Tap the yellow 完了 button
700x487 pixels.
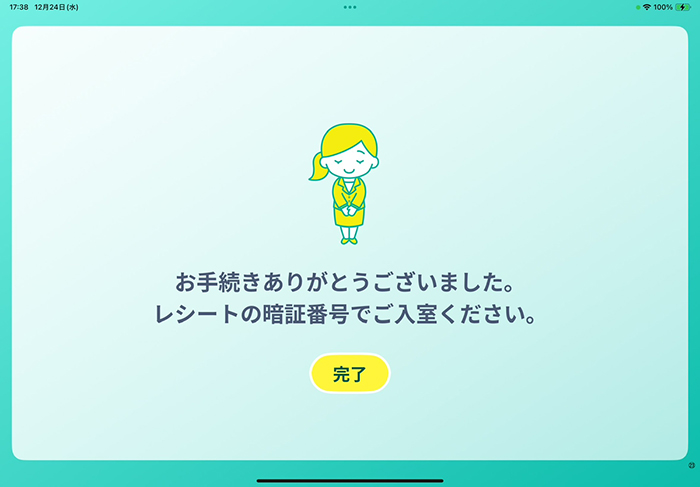pyautogui.click(x=349, y=374)
